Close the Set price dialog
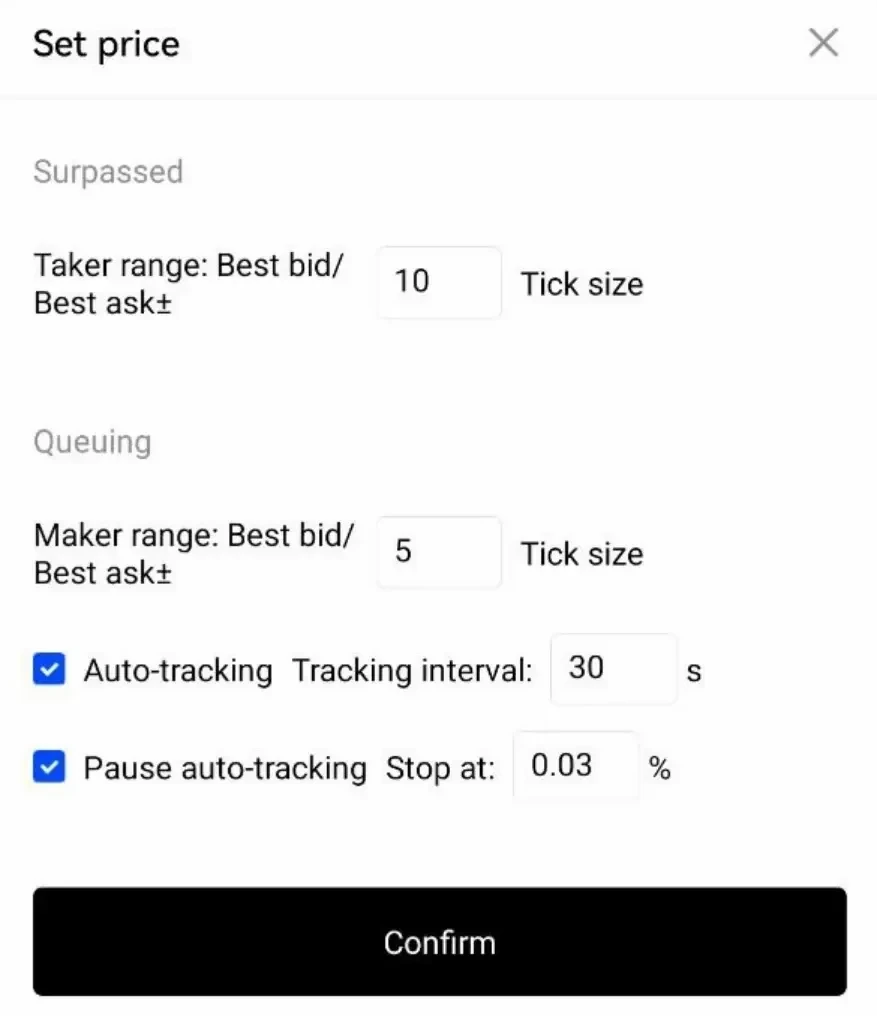 pos(823,43)
